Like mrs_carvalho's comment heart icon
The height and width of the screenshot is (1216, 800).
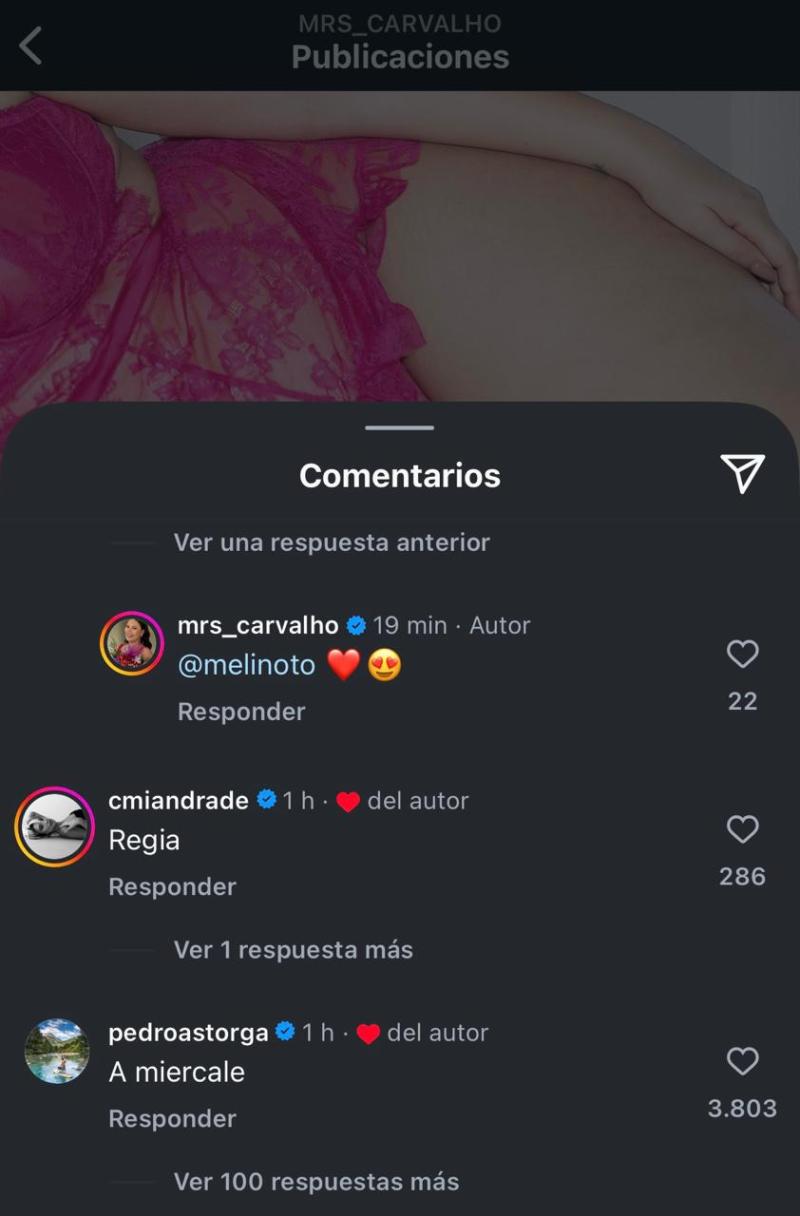pyautogui.click(x=741, y=655)
